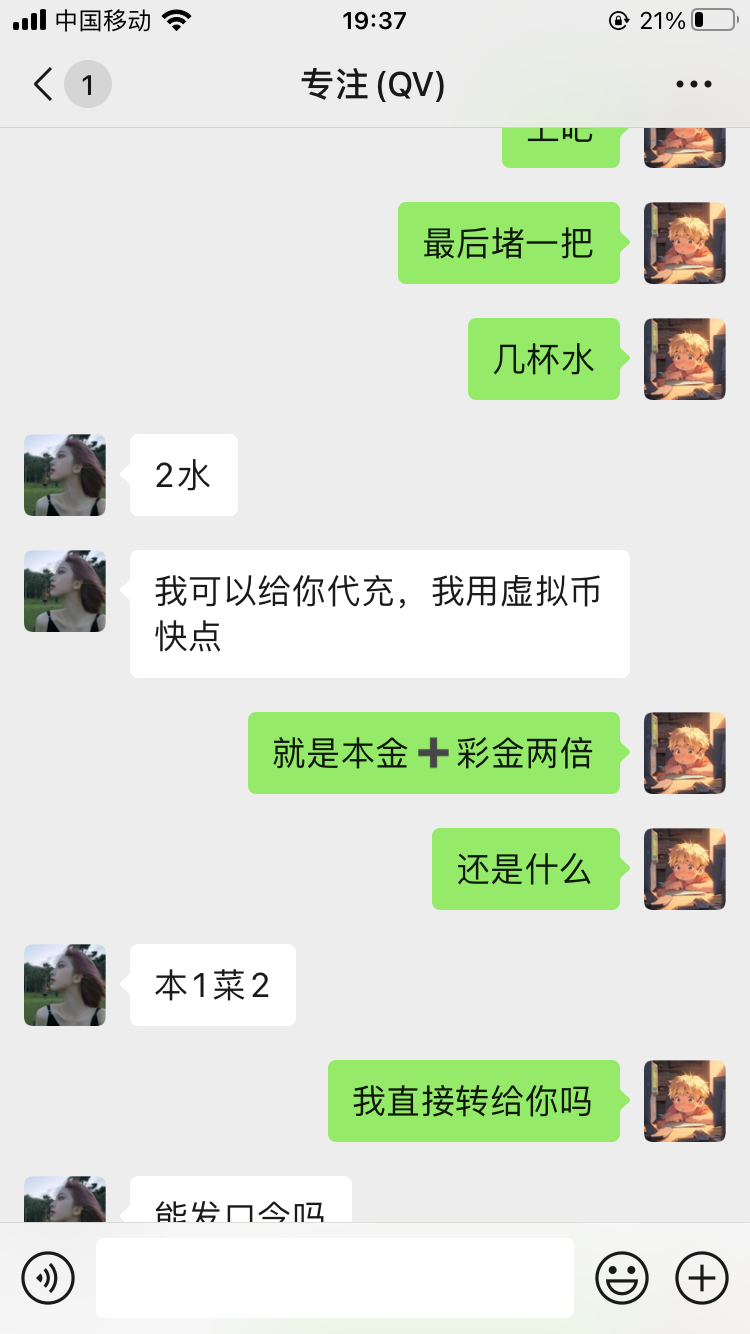Open my avatar beside "我直接转给你吗"
Viewport: 750px width, 1334px height.
[684, 1101]
